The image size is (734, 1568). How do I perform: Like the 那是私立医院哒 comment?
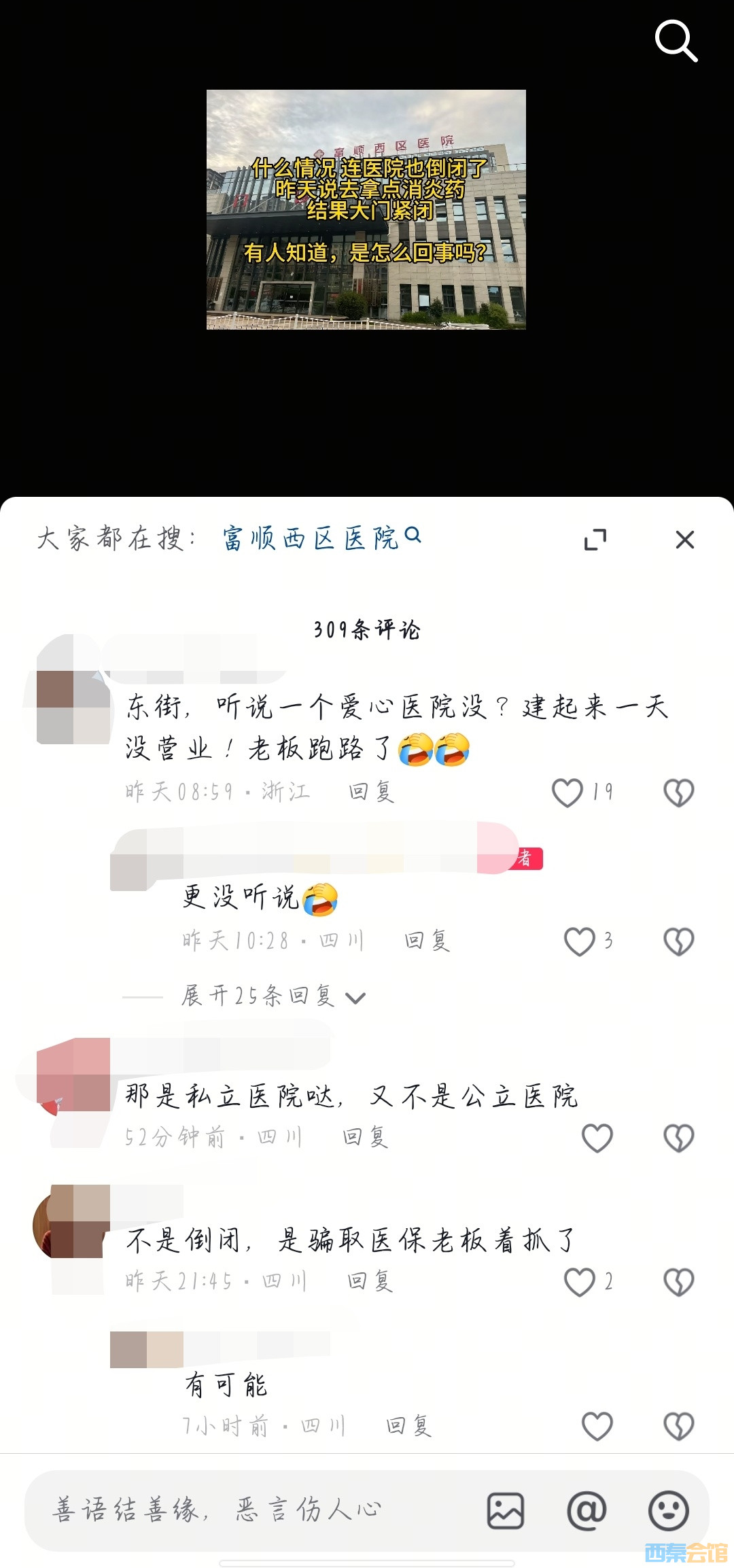[x=597, y=1138]
